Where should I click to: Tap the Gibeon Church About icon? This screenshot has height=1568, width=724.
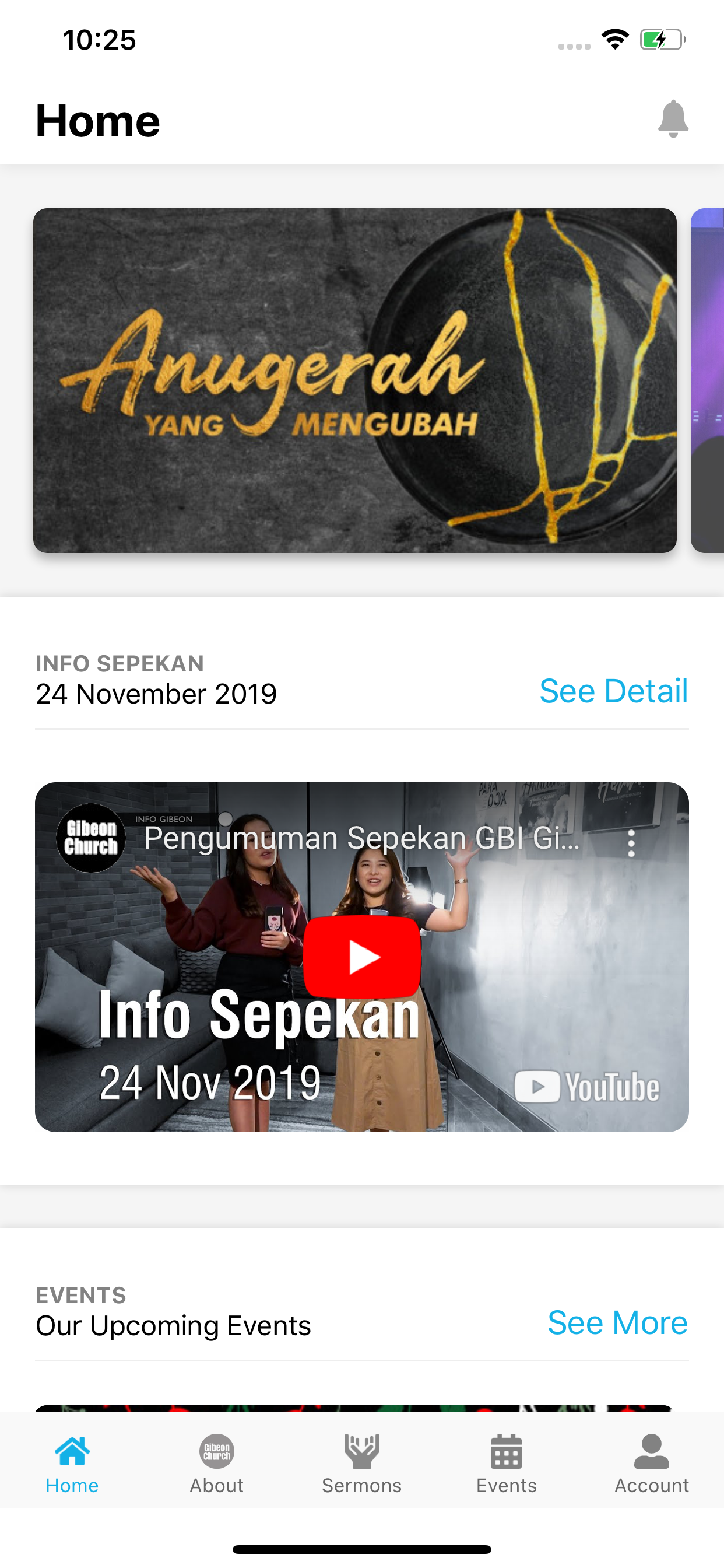tap(217, 1450)
